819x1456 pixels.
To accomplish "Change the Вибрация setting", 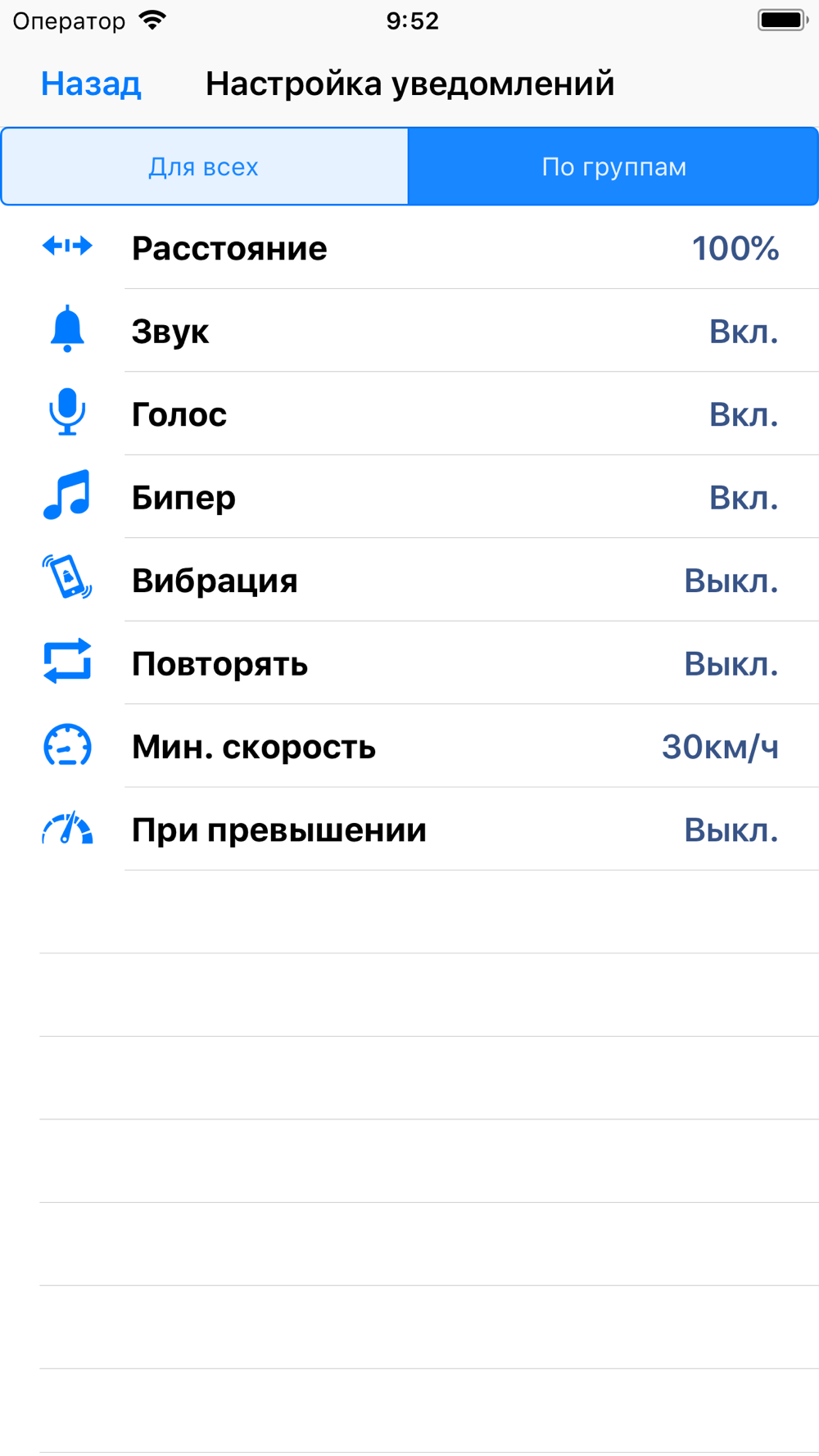I will click(409, 581).
